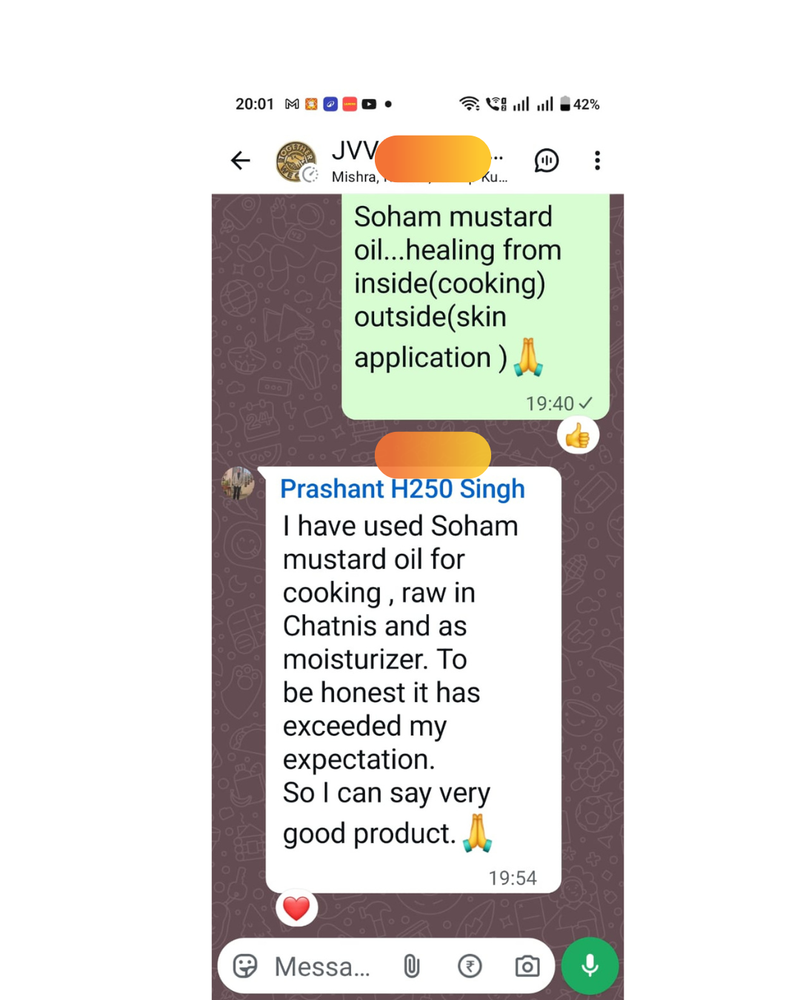View the heart reaction on Prashant's message

[296, 908]
